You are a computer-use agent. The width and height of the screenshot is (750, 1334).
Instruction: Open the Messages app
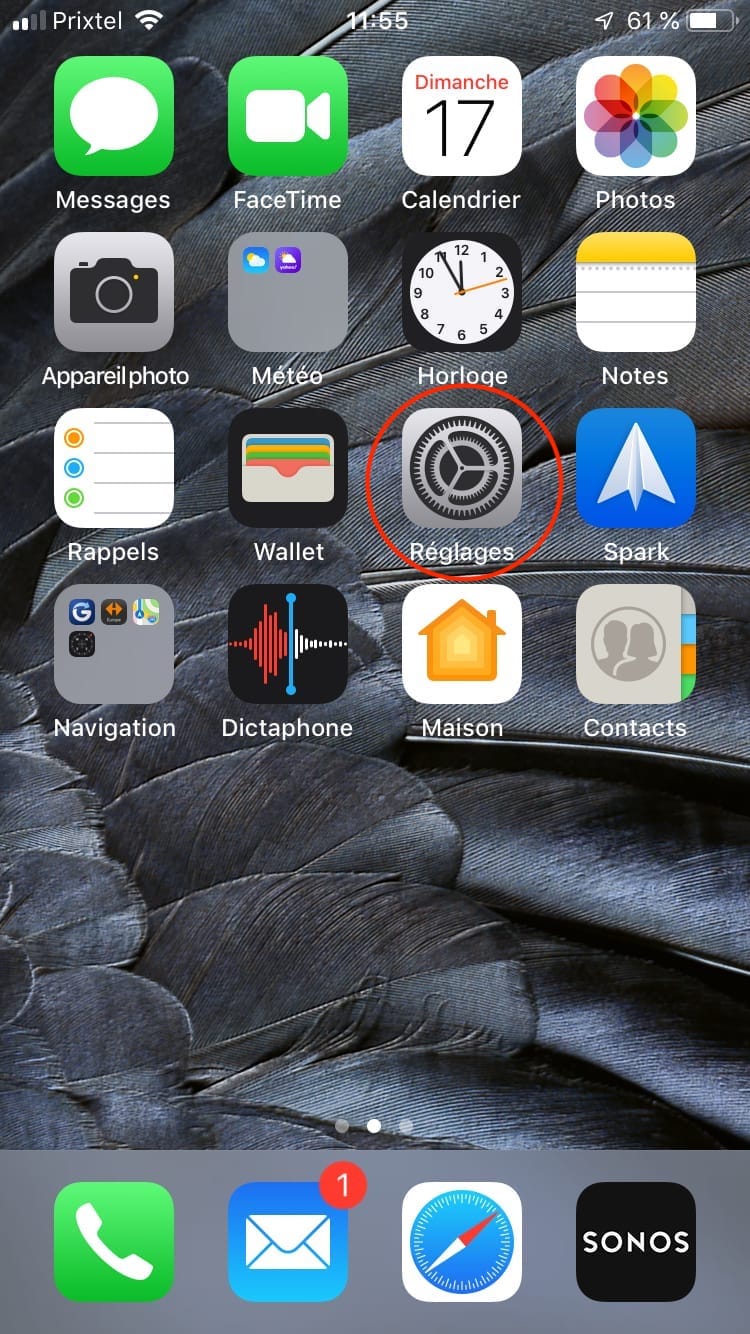(x=113, y=116)
